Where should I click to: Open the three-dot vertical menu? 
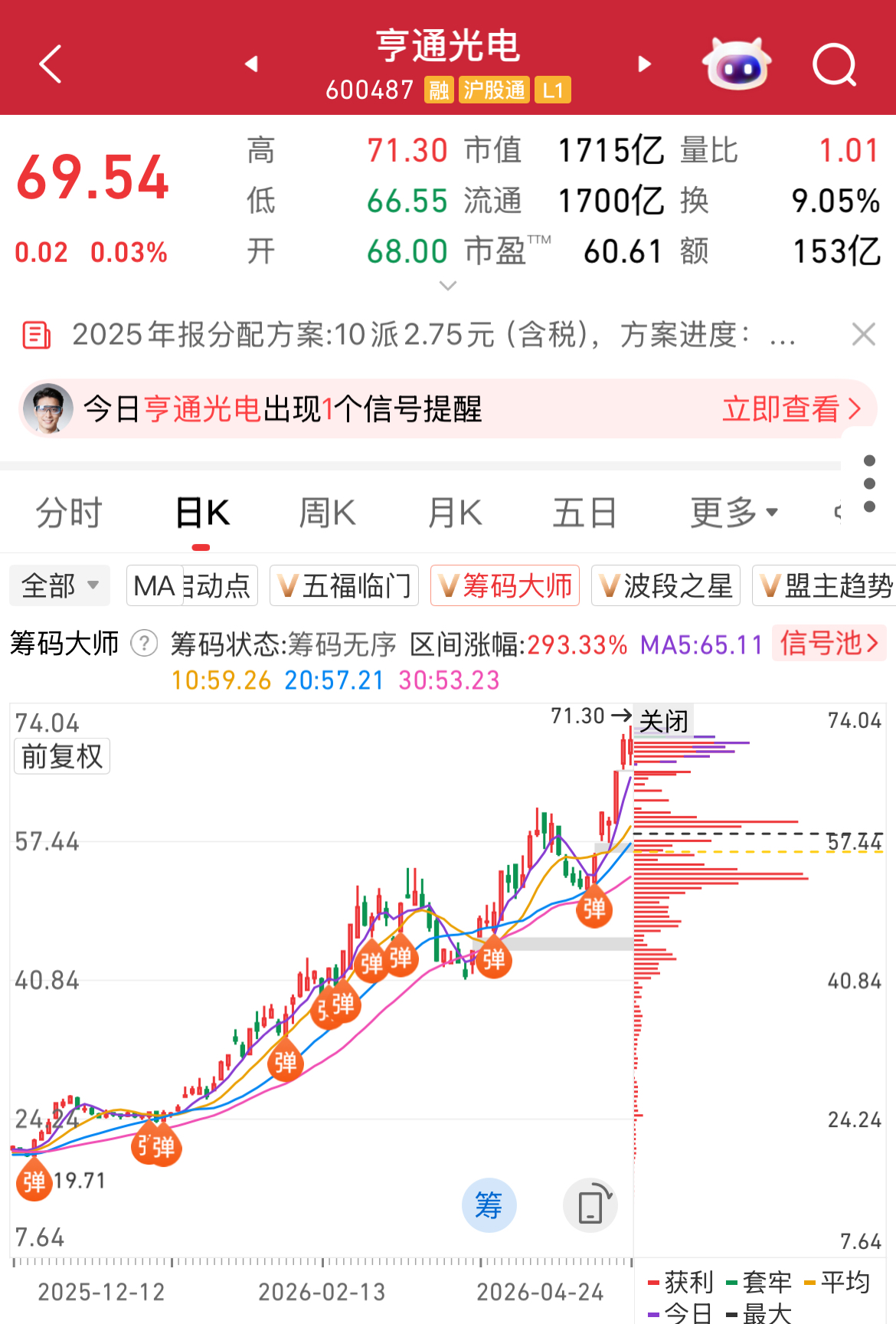(x=869, y=483)
